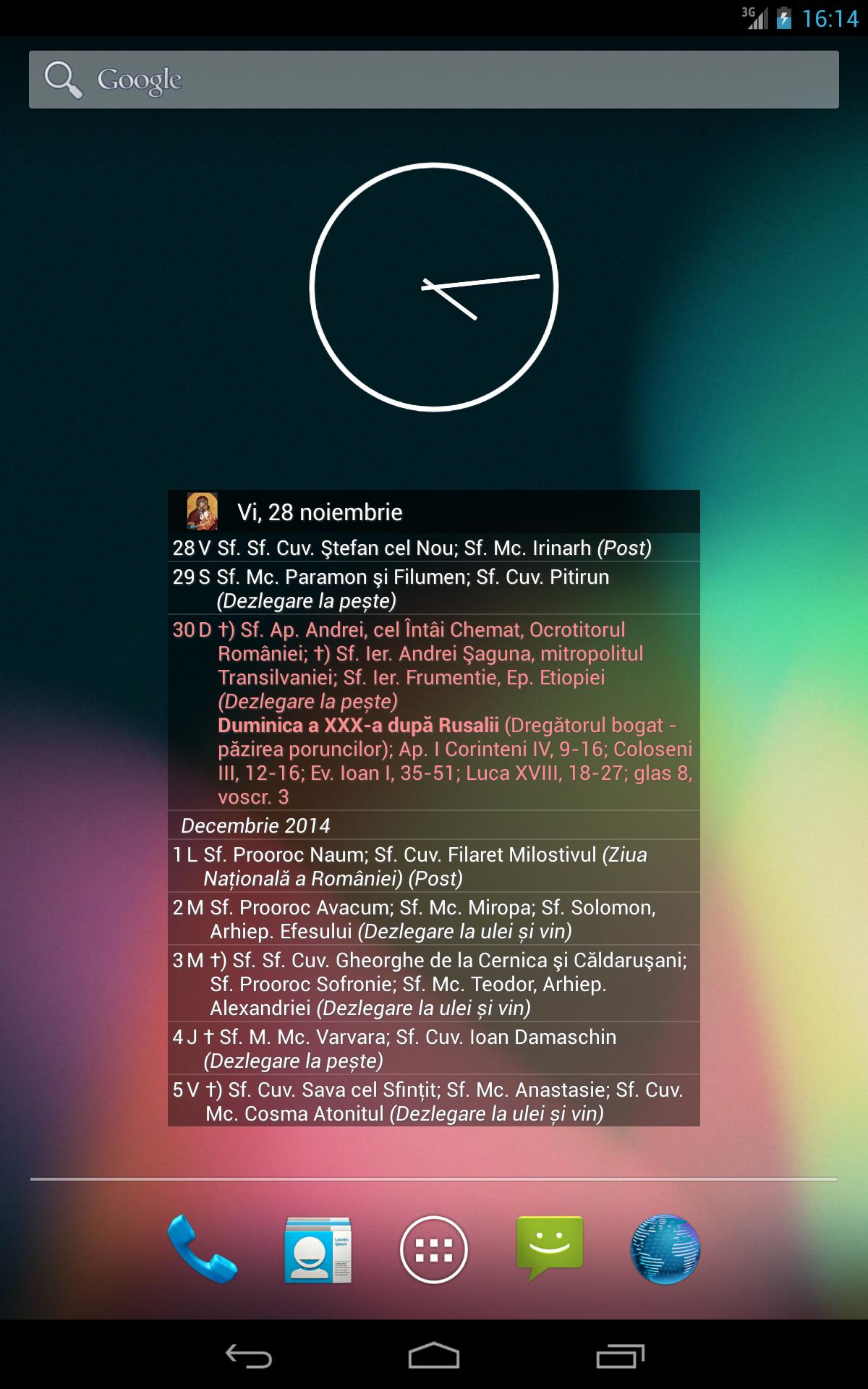The width and height of the screenshot is (868, 1389).
Task: Go back using the navigation bar
Action: [x=248, y=1356]
